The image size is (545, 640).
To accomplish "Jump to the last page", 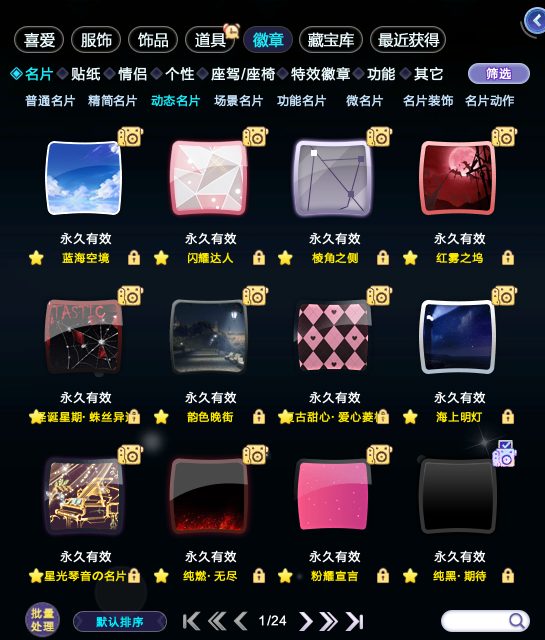I will click(355, 622).
